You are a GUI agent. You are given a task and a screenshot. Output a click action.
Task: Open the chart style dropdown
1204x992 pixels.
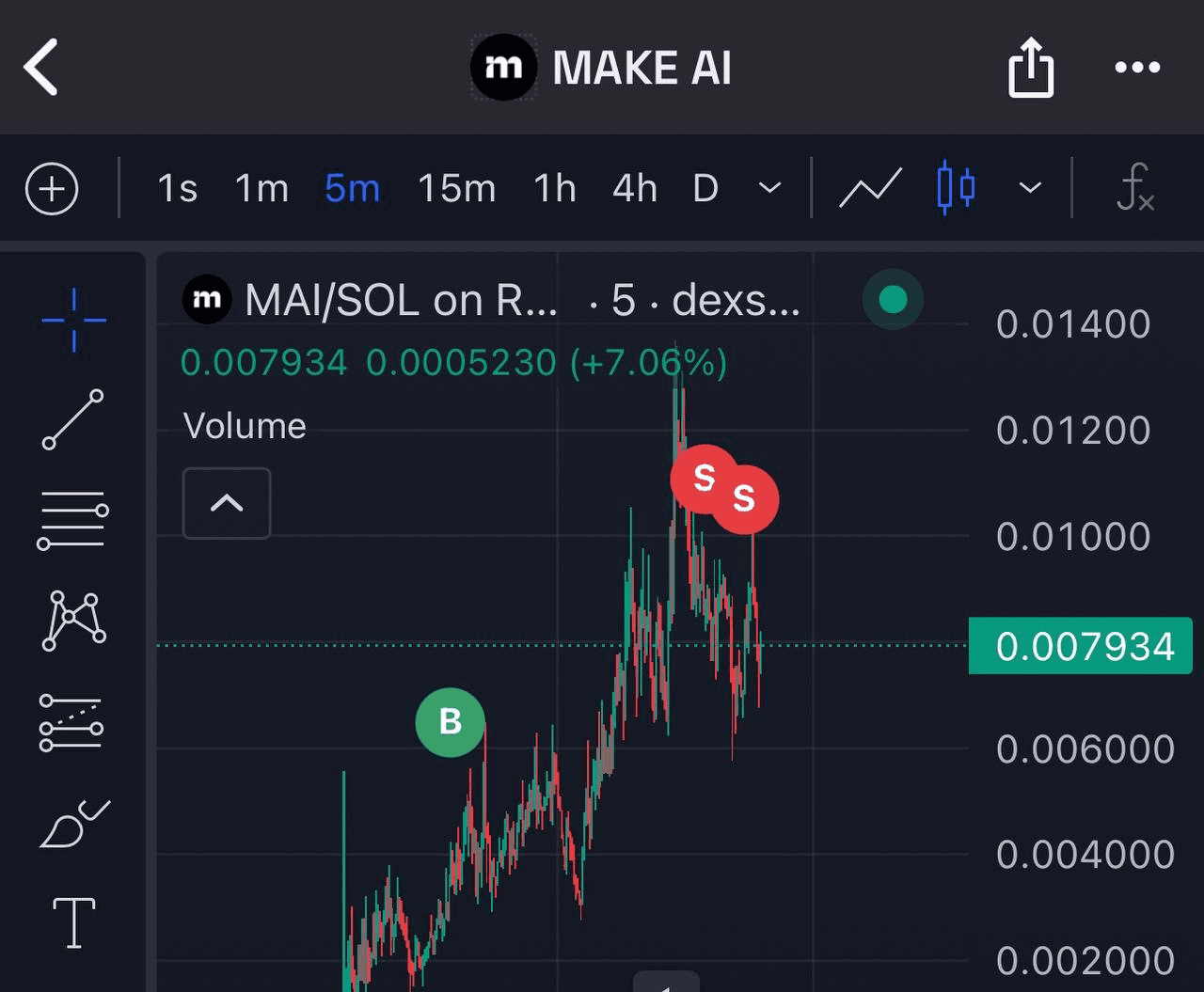[x=1030, y=189]
